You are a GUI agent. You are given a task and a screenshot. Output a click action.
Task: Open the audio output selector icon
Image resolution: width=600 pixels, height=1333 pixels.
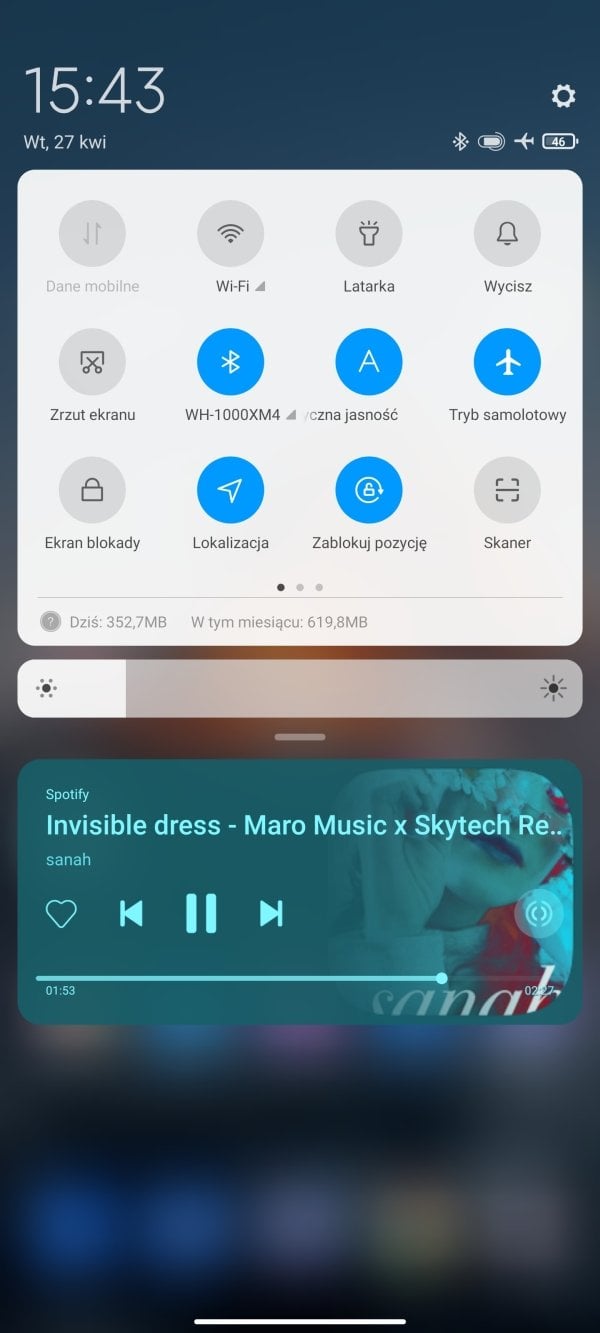click(539, 914)
